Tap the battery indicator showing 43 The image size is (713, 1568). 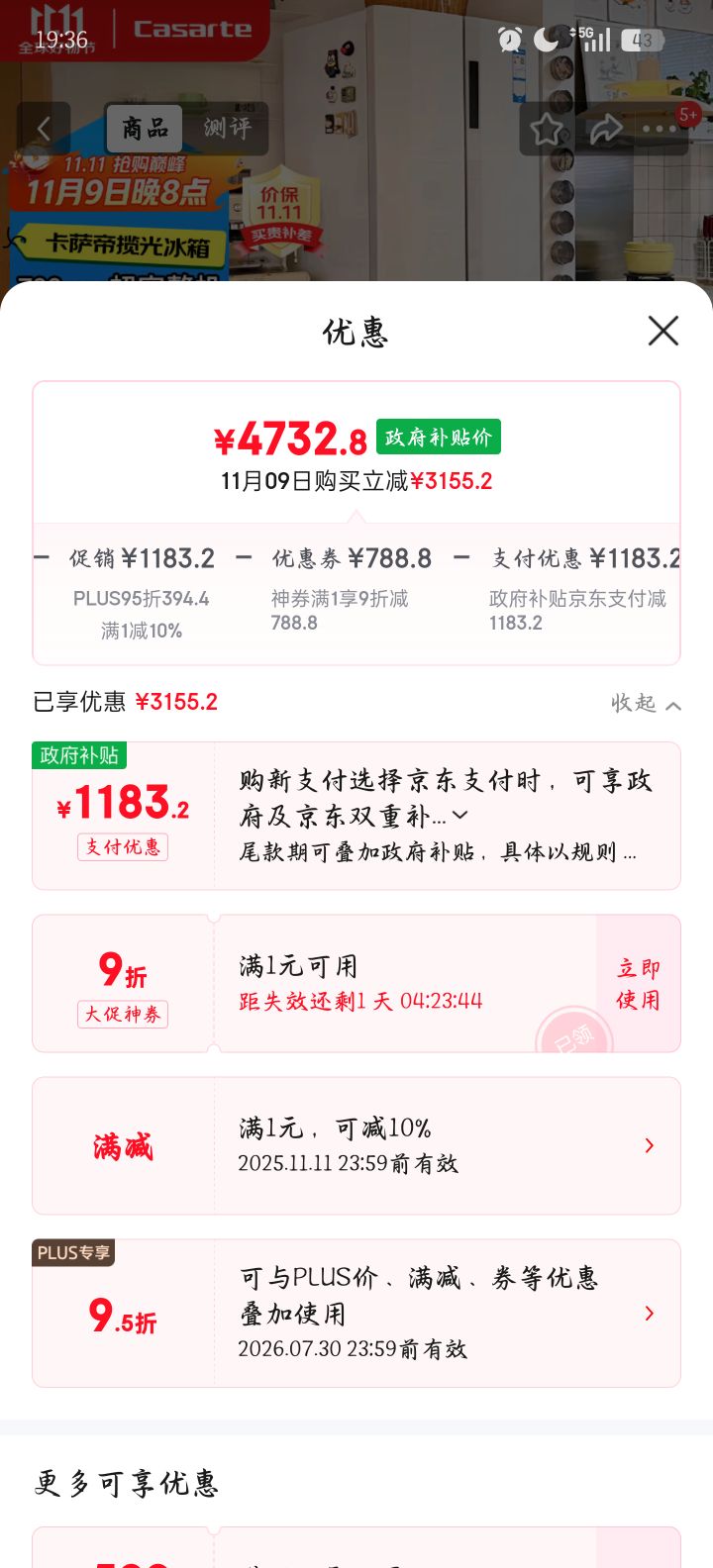pos(642,40)
